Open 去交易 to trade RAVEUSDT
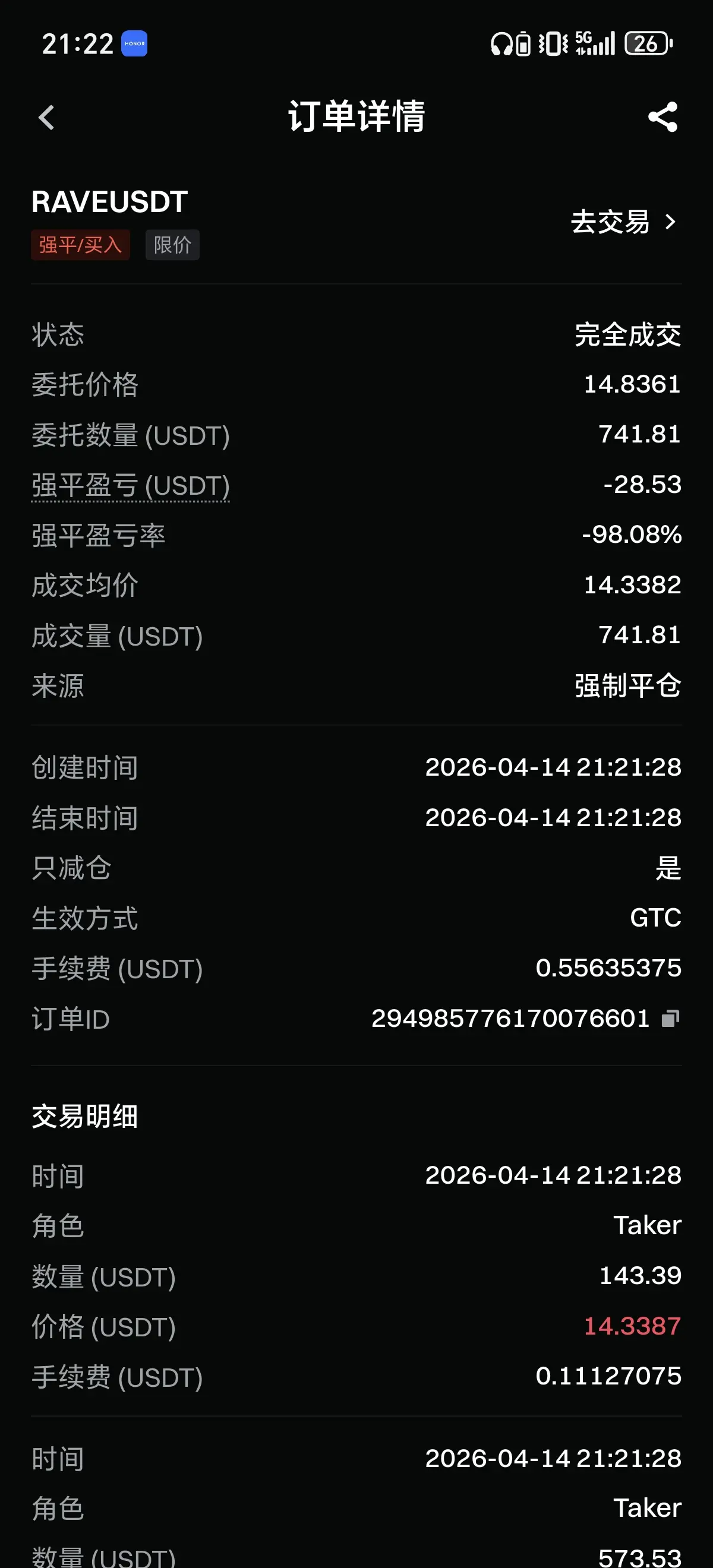 click(x=623, y=222)
